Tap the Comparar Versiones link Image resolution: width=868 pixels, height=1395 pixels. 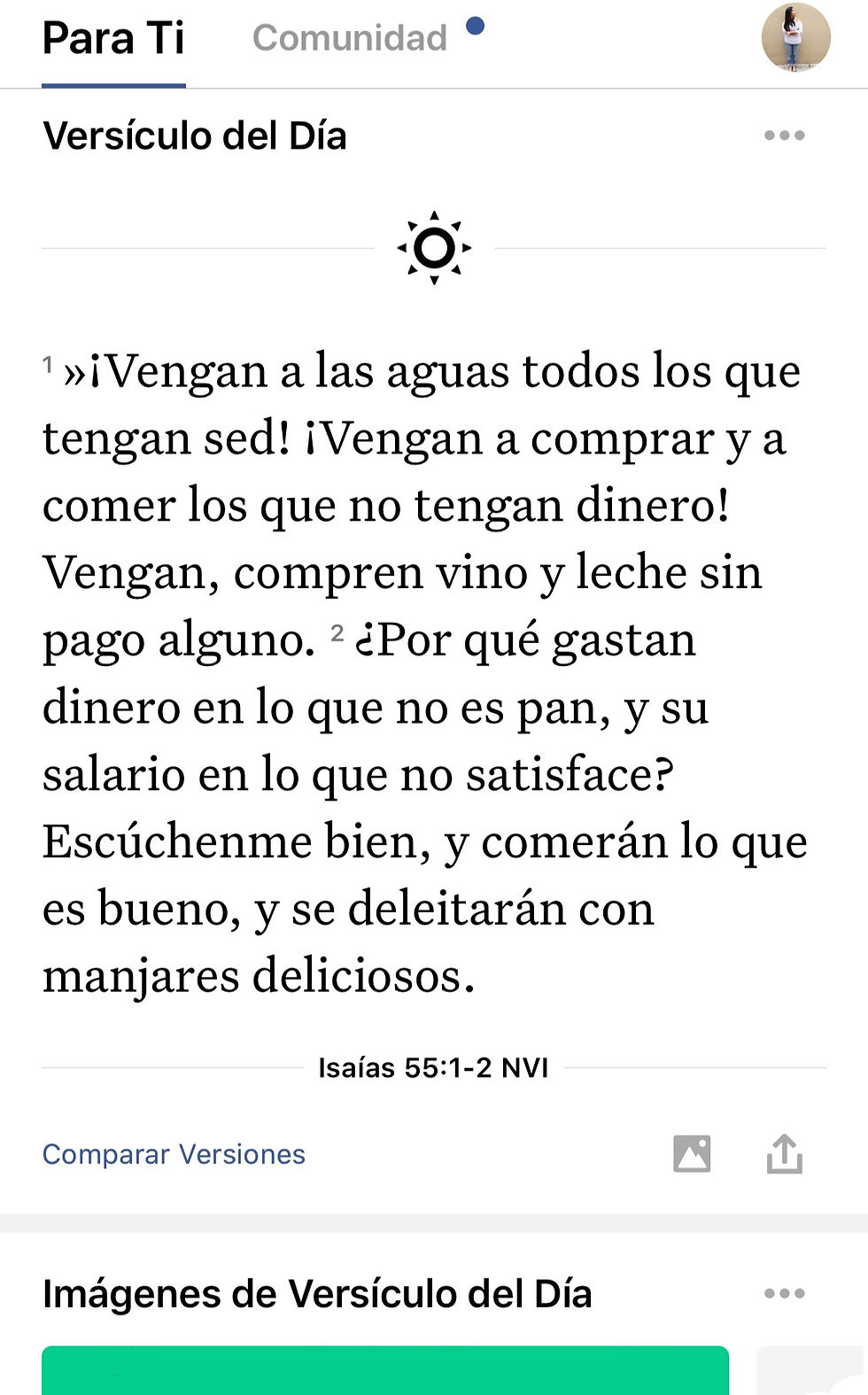(174, 1154)
